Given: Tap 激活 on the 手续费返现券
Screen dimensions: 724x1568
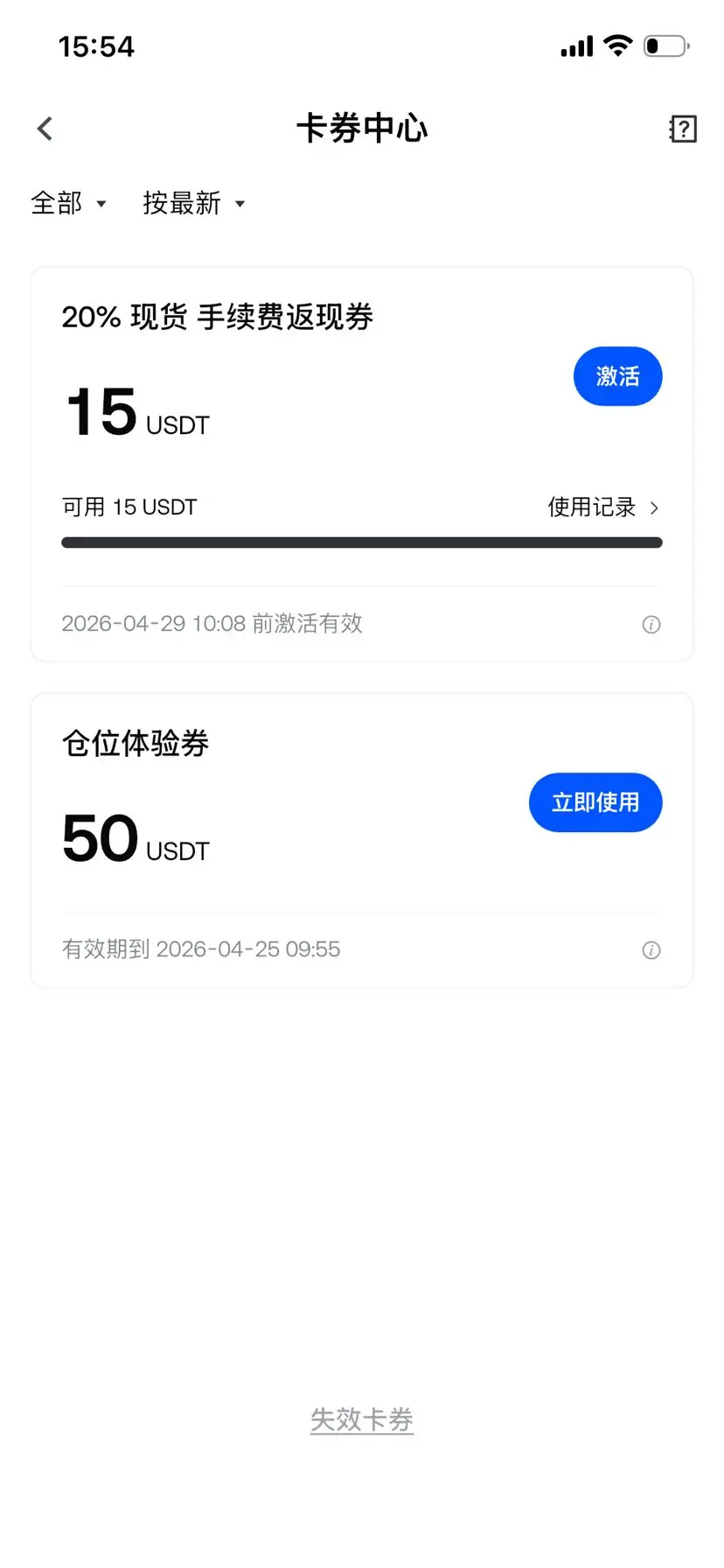Looking at the screenshot, I should coord(617,376).
